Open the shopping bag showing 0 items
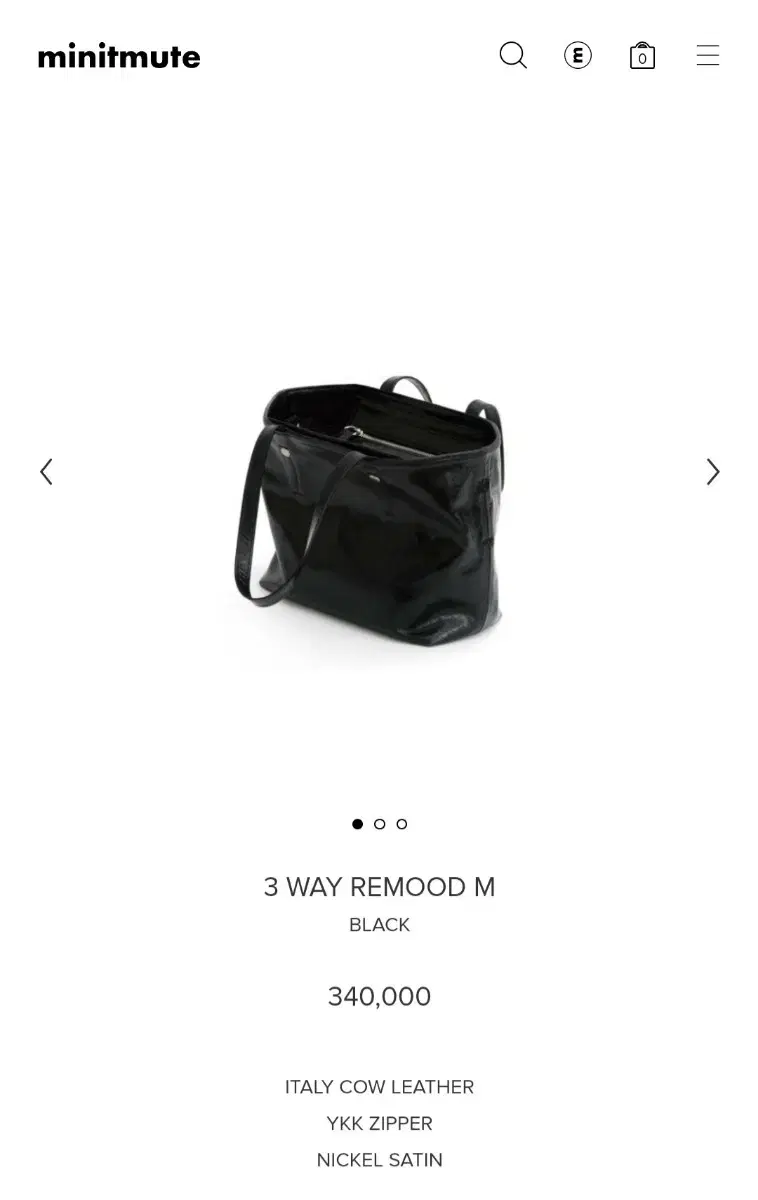This screenshot has height=1200, width=758. tap(642, 56)
